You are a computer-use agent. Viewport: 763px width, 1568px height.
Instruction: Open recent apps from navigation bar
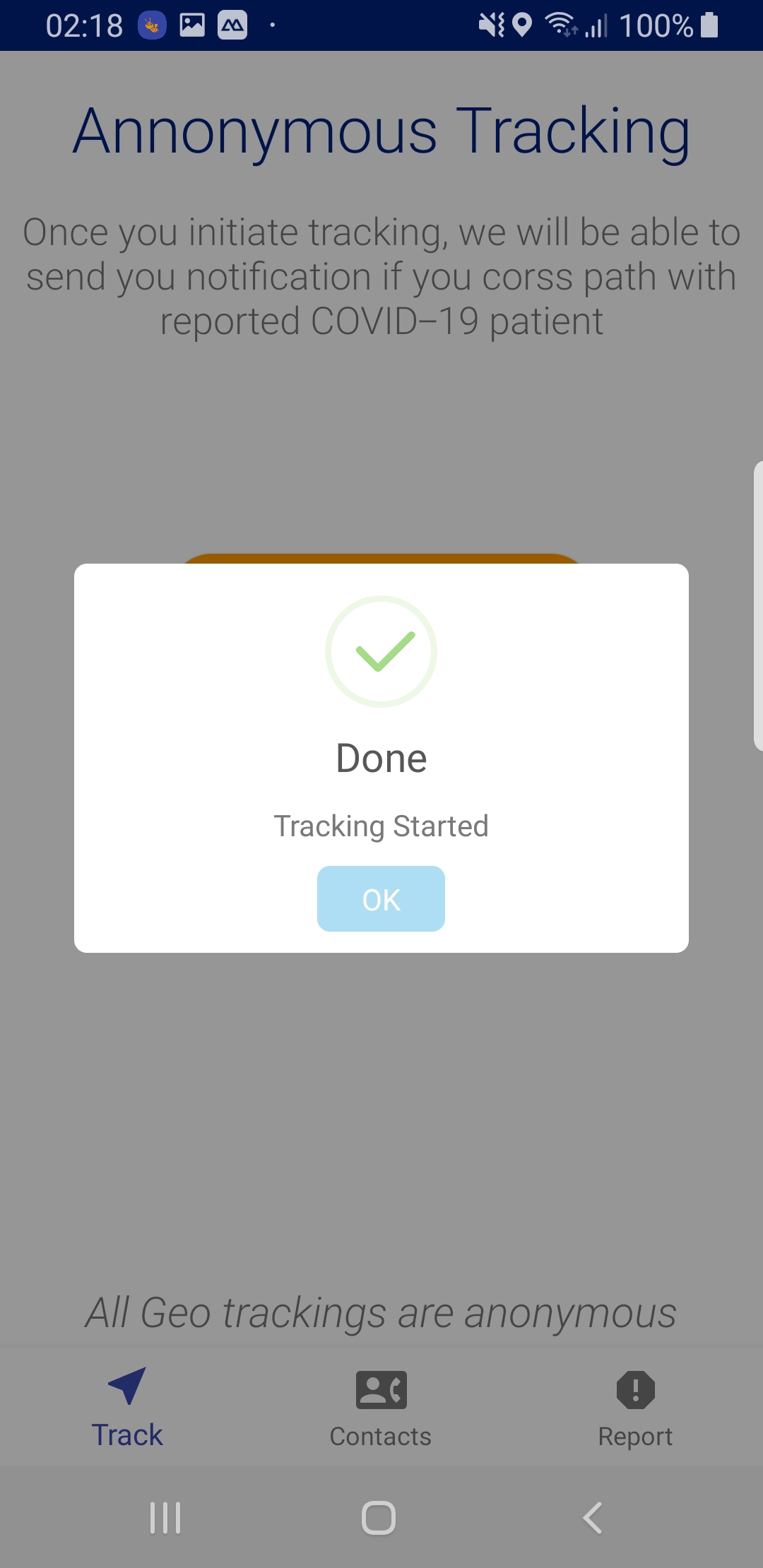coord(165,1517)
